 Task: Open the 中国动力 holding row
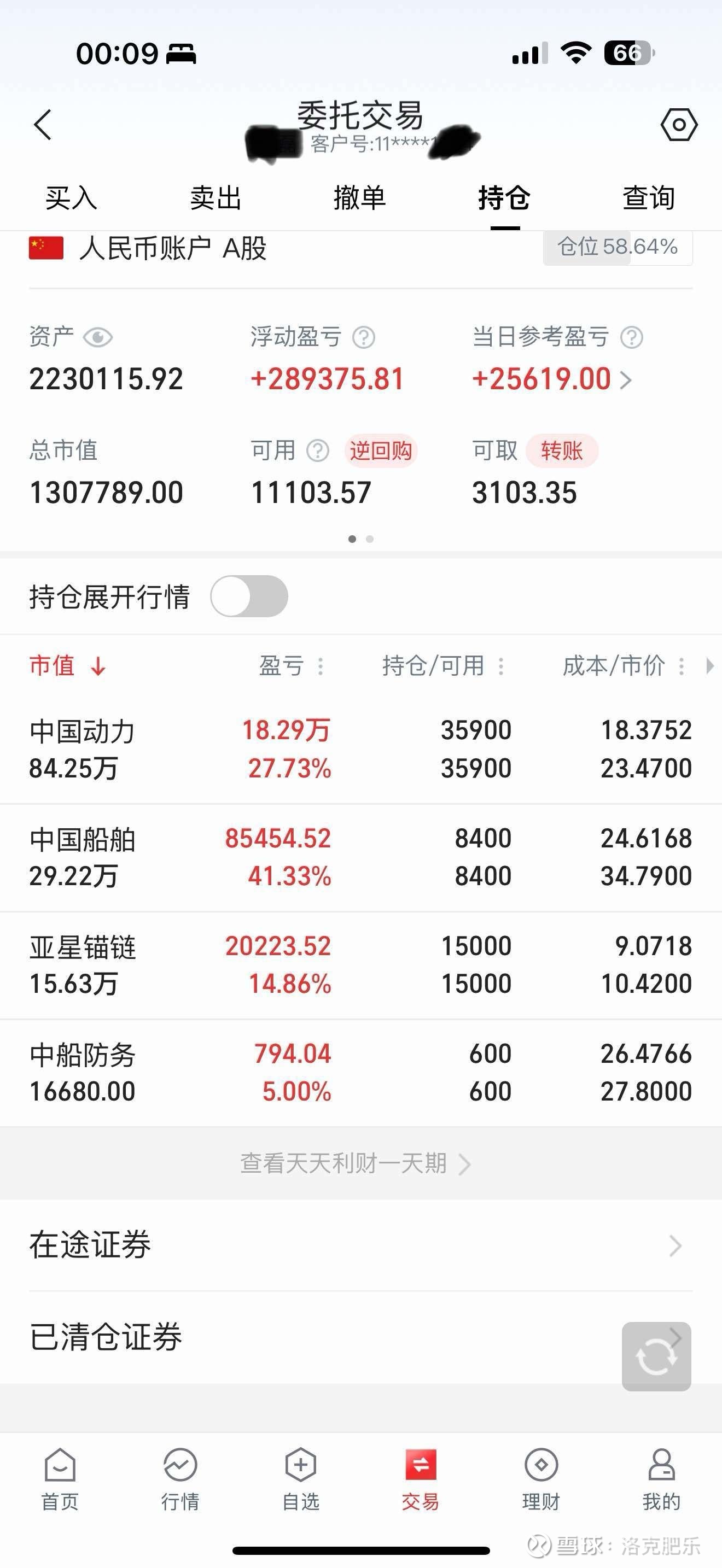point(361,750)
